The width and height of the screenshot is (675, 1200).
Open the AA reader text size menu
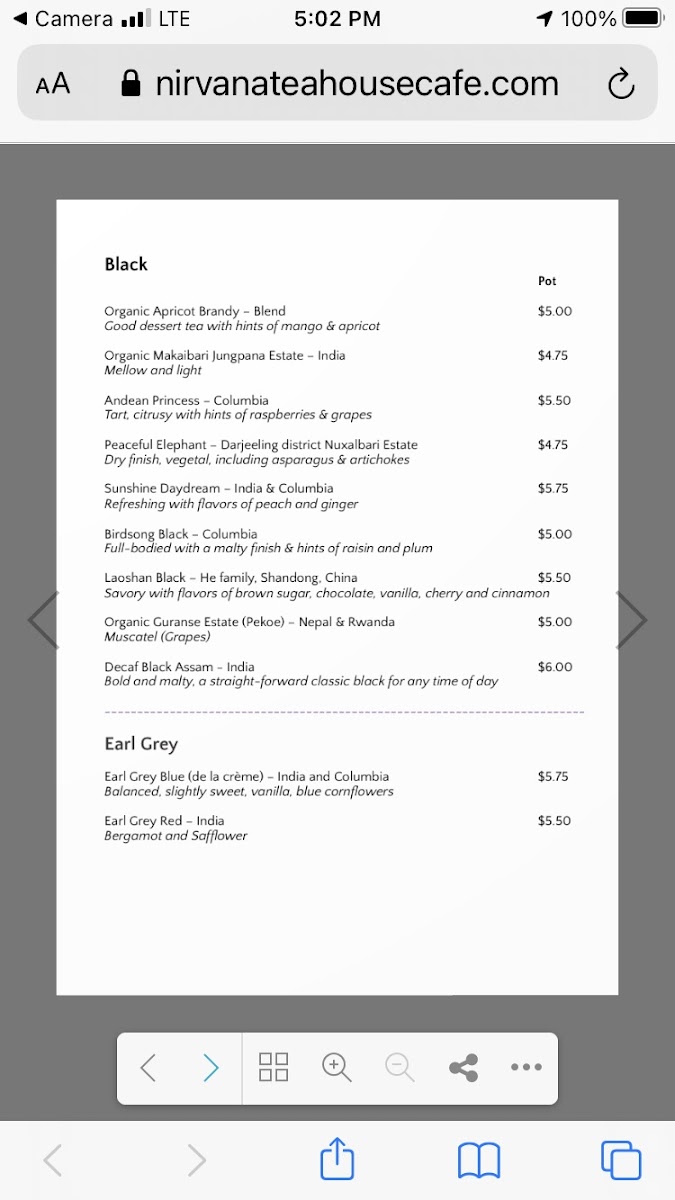click(53, 84)
